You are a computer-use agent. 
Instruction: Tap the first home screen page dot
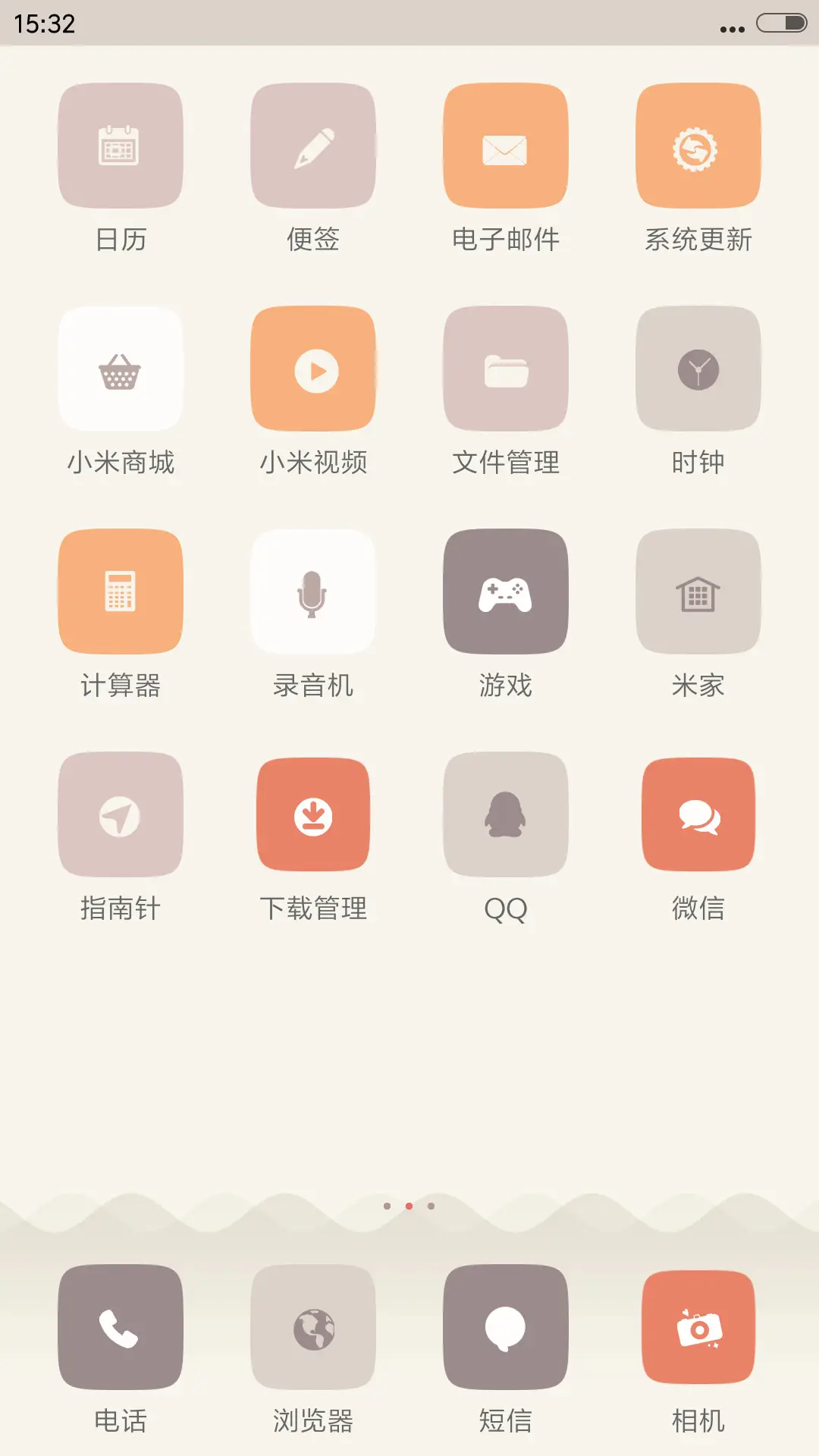[x=388, y=1207]
